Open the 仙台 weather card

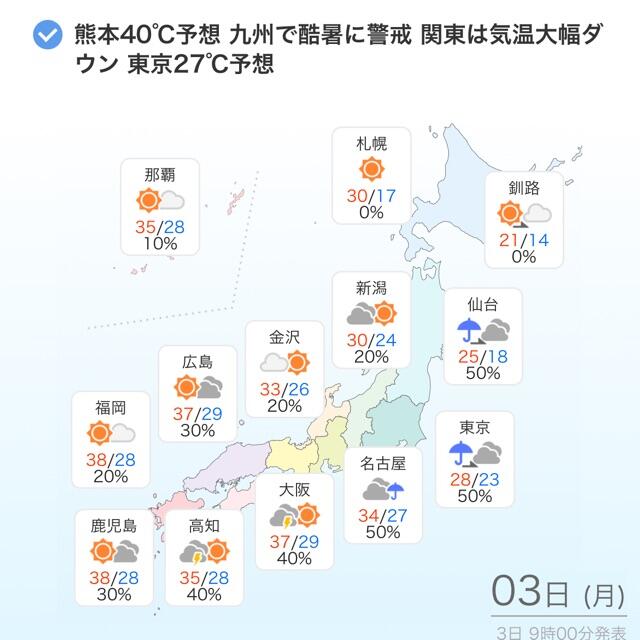[x=483, y=336]
